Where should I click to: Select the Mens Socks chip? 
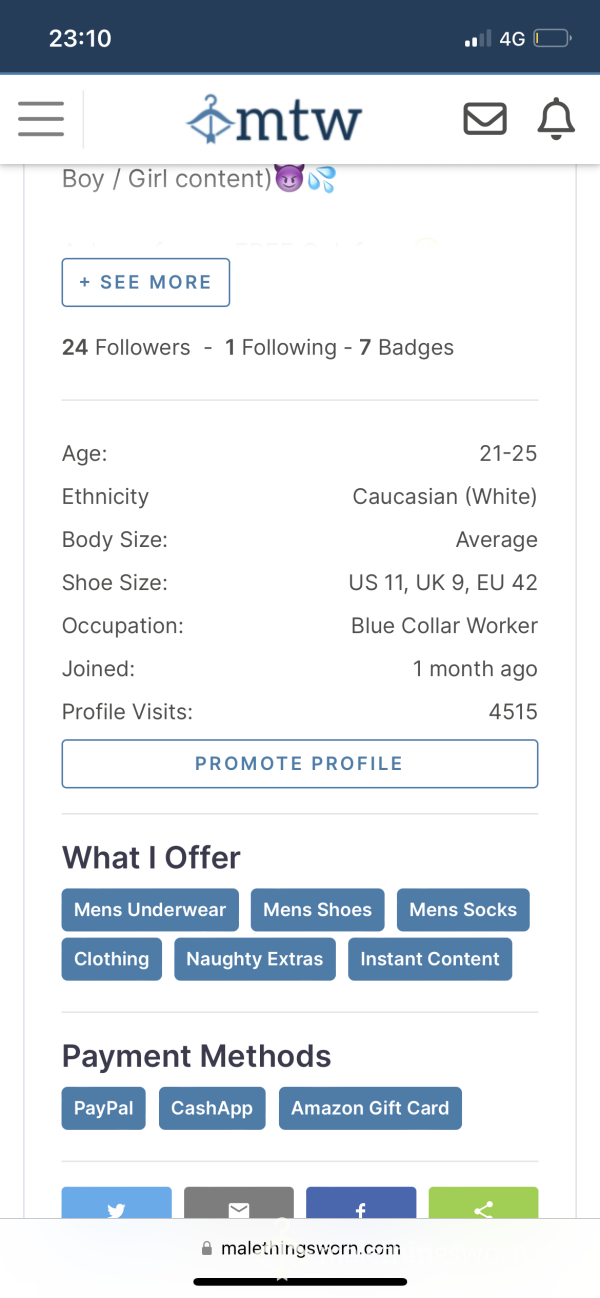[x=463, y=910]
